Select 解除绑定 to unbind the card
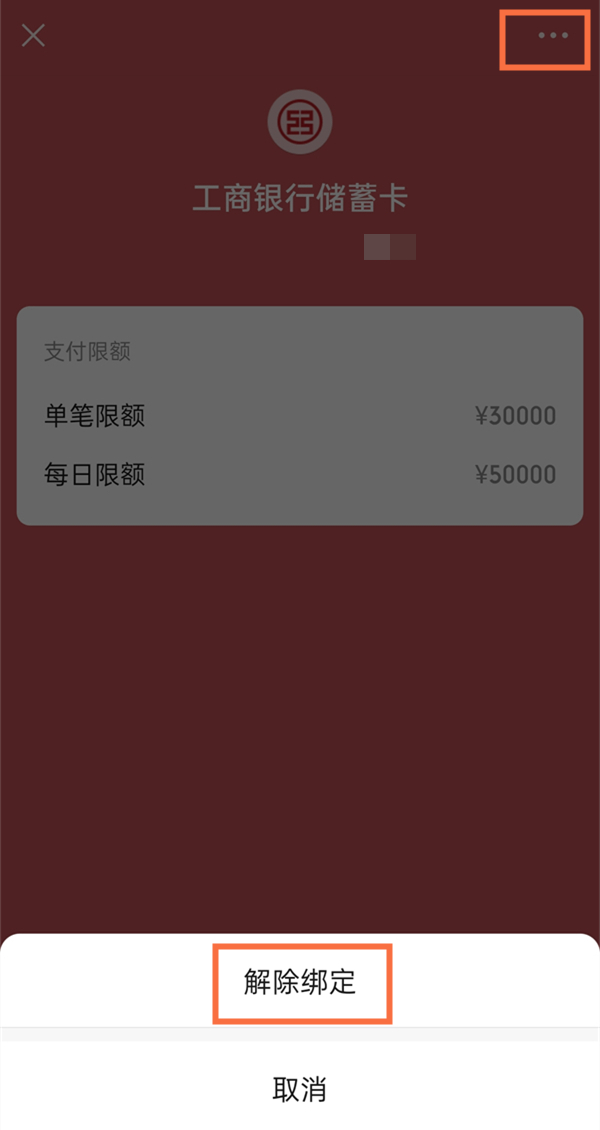 [300, 982]
